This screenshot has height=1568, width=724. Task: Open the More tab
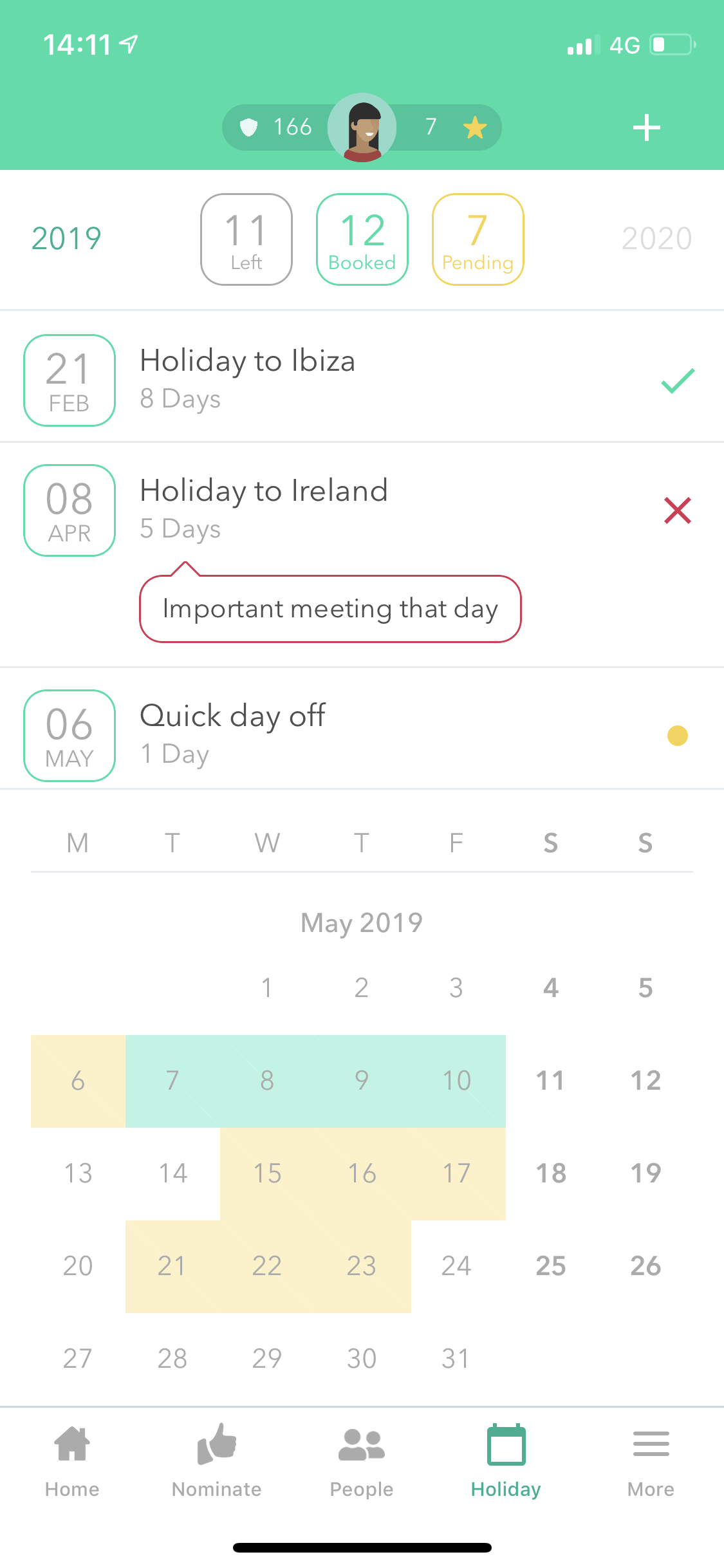pos(651,1461)
